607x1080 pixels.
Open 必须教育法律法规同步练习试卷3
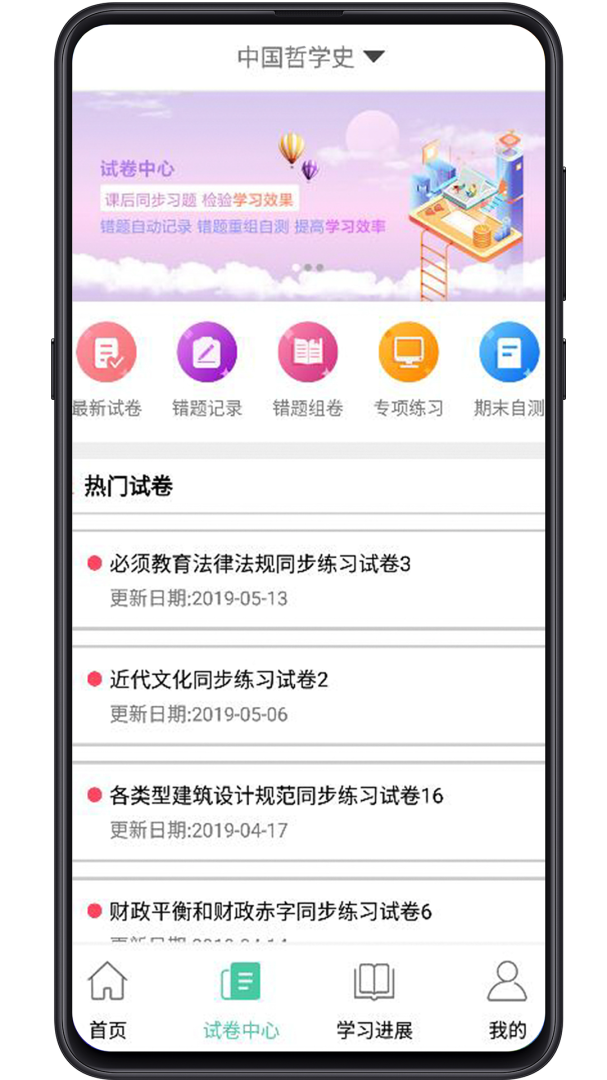[308, 580]
